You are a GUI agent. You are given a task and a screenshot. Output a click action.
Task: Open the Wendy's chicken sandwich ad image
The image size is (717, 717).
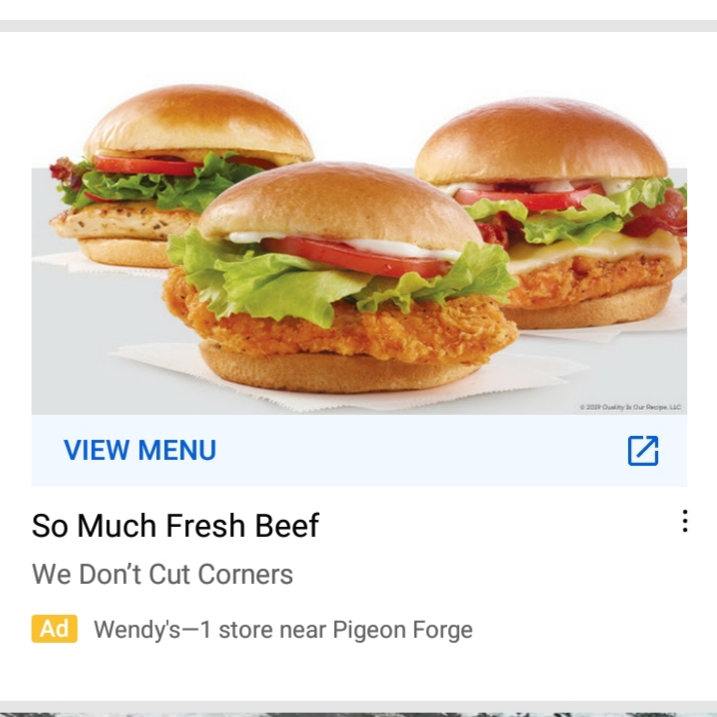coord(358,250)
